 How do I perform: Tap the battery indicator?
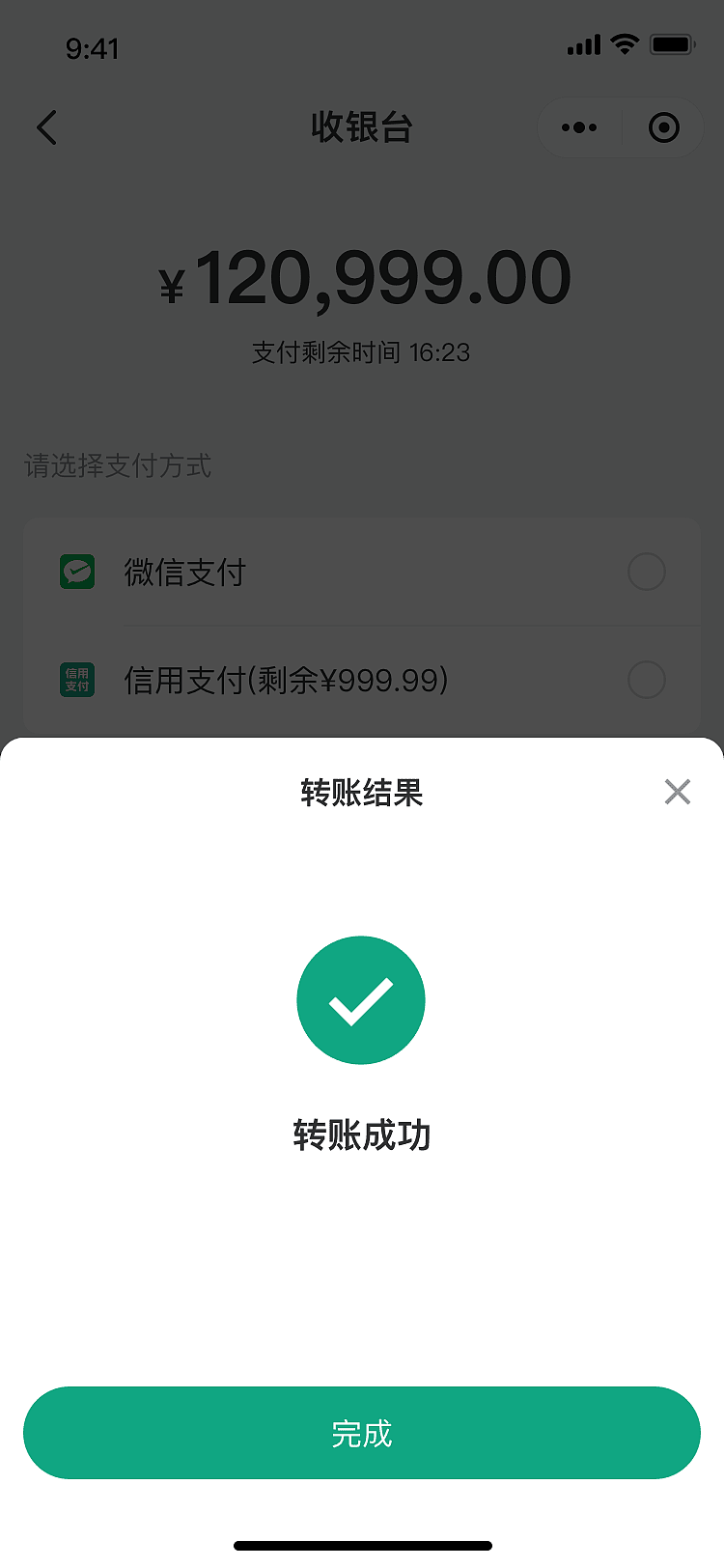coord(672,44)
